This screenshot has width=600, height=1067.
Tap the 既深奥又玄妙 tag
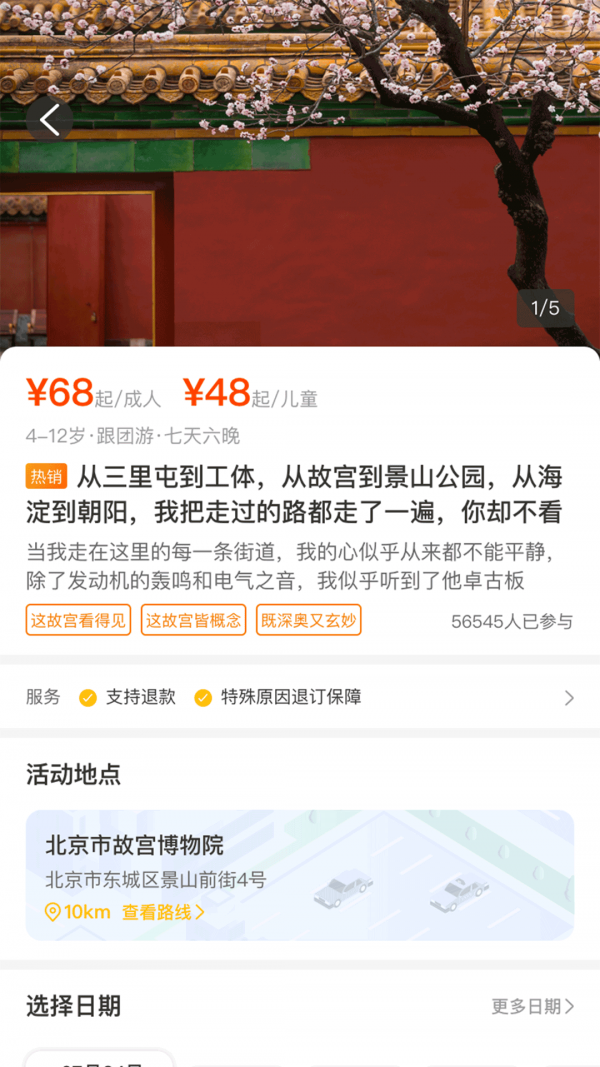[308, 620]
